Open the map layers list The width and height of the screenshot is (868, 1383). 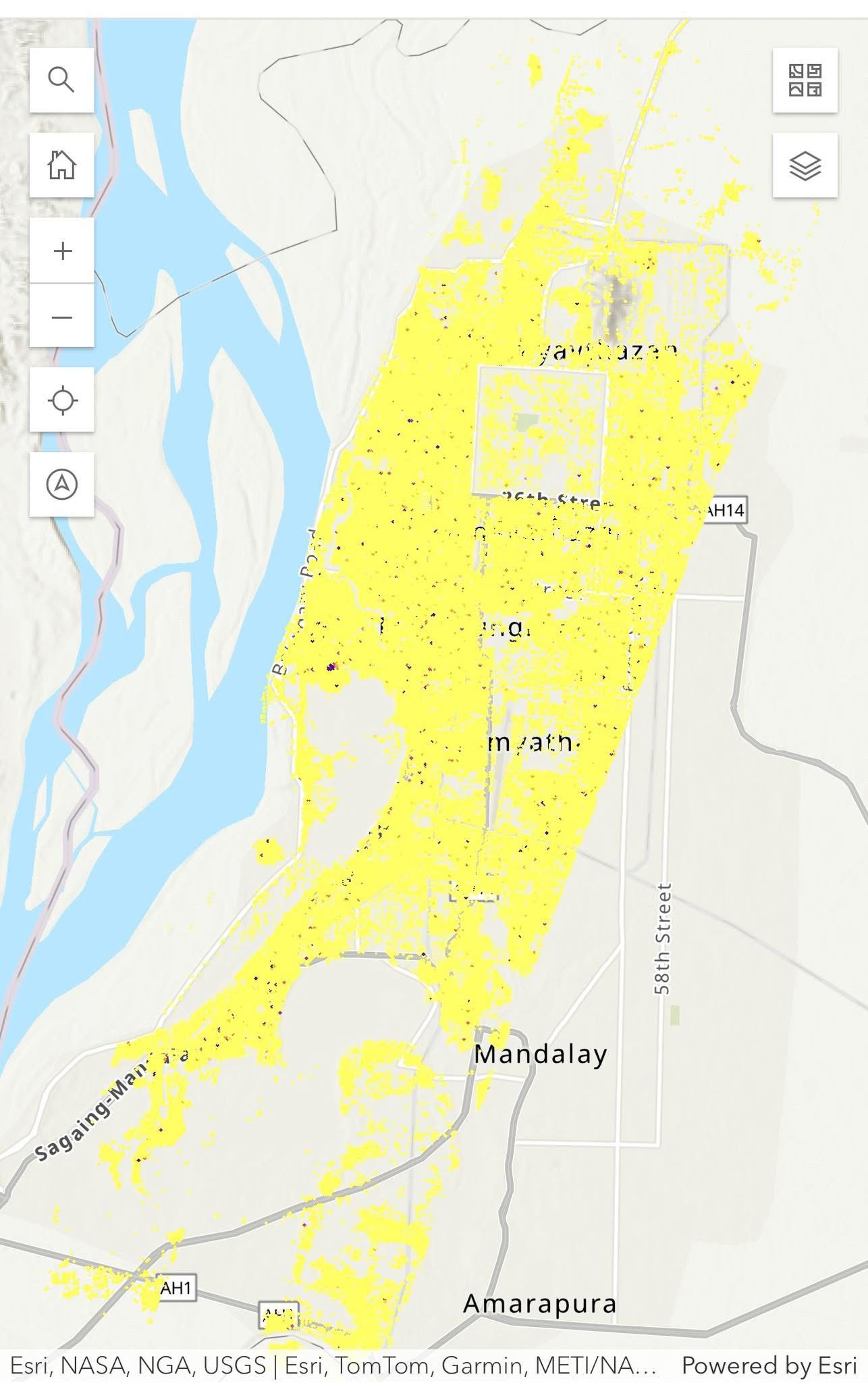[805, 165]
